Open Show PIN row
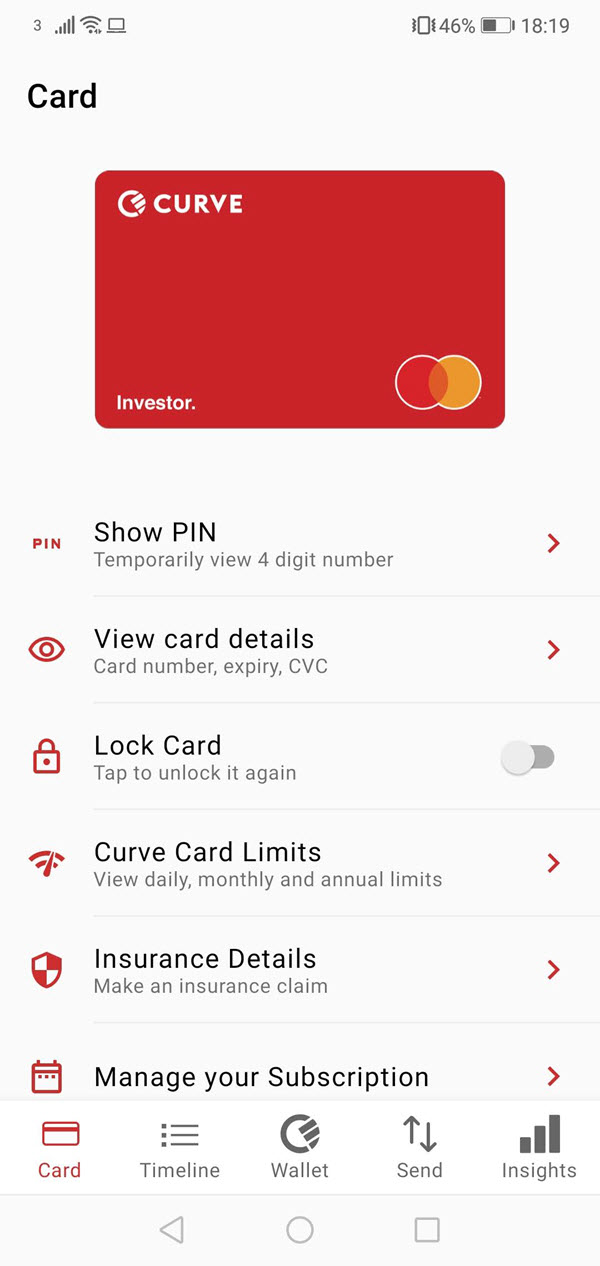600x1266 pixels. coord(300,544)
